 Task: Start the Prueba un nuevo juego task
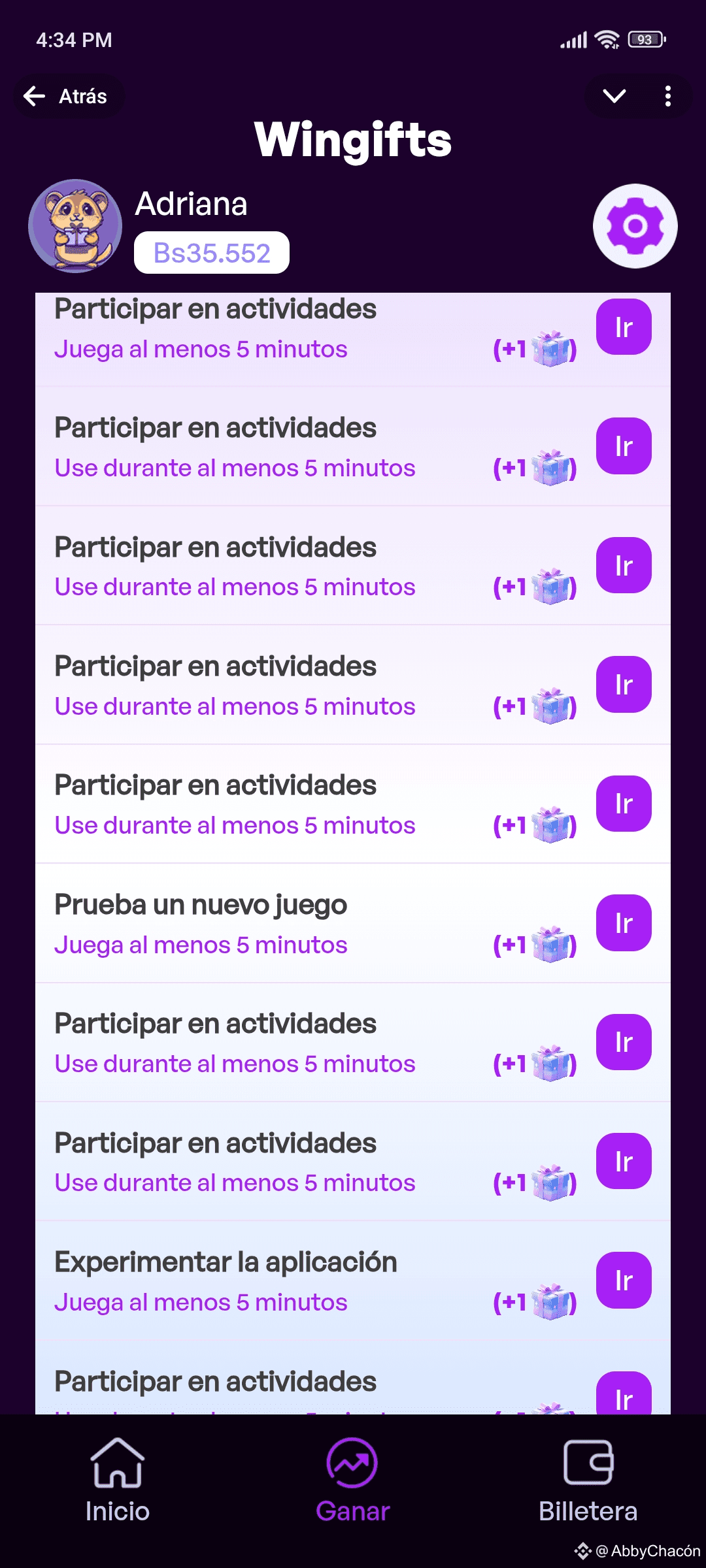(x=624, y=923)
